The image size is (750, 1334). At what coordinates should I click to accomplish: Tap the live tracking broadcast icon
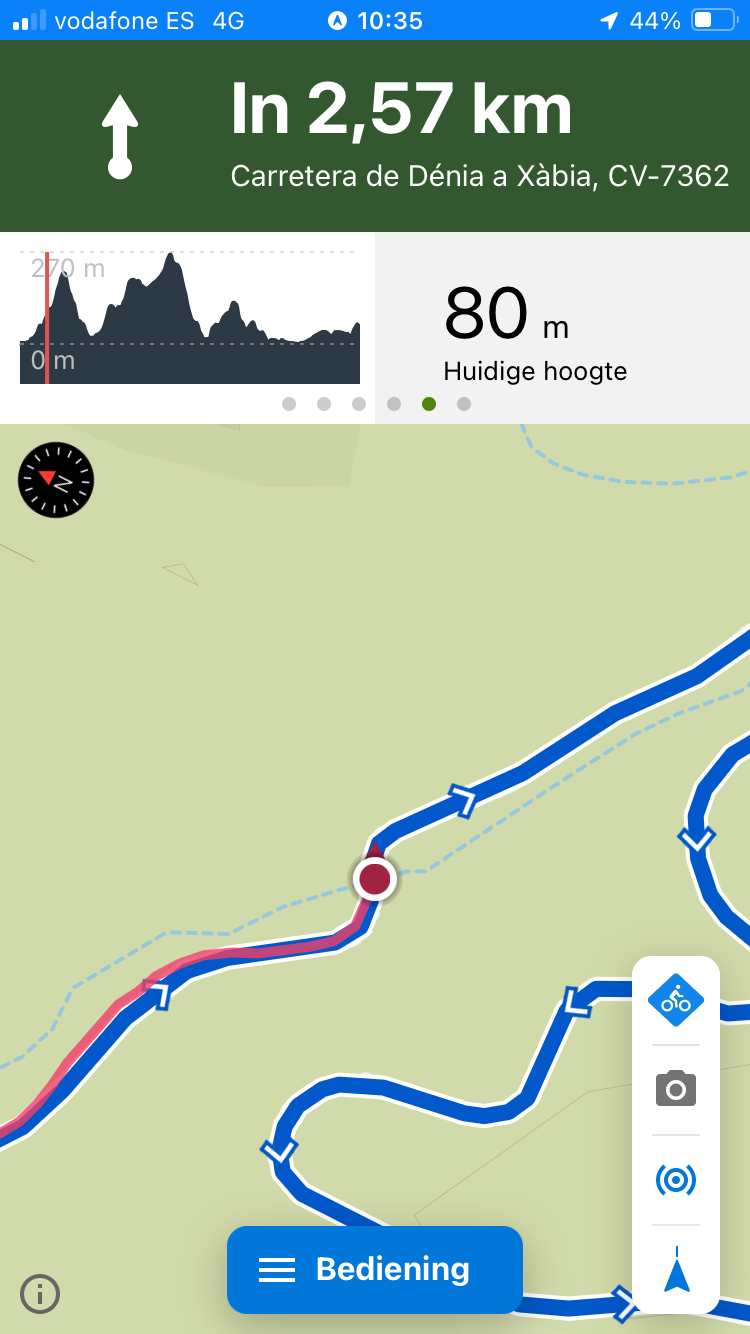[x=676, y=1180]
